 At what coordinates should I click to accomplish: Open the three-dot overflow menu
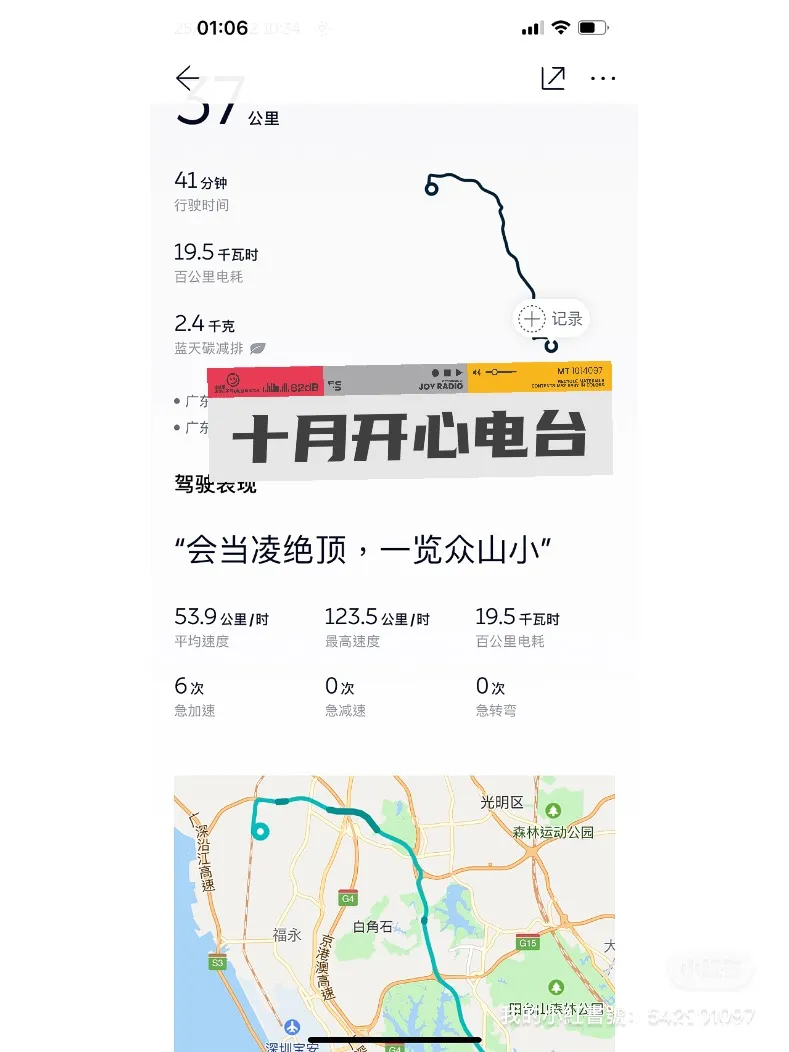pos(603,78)
